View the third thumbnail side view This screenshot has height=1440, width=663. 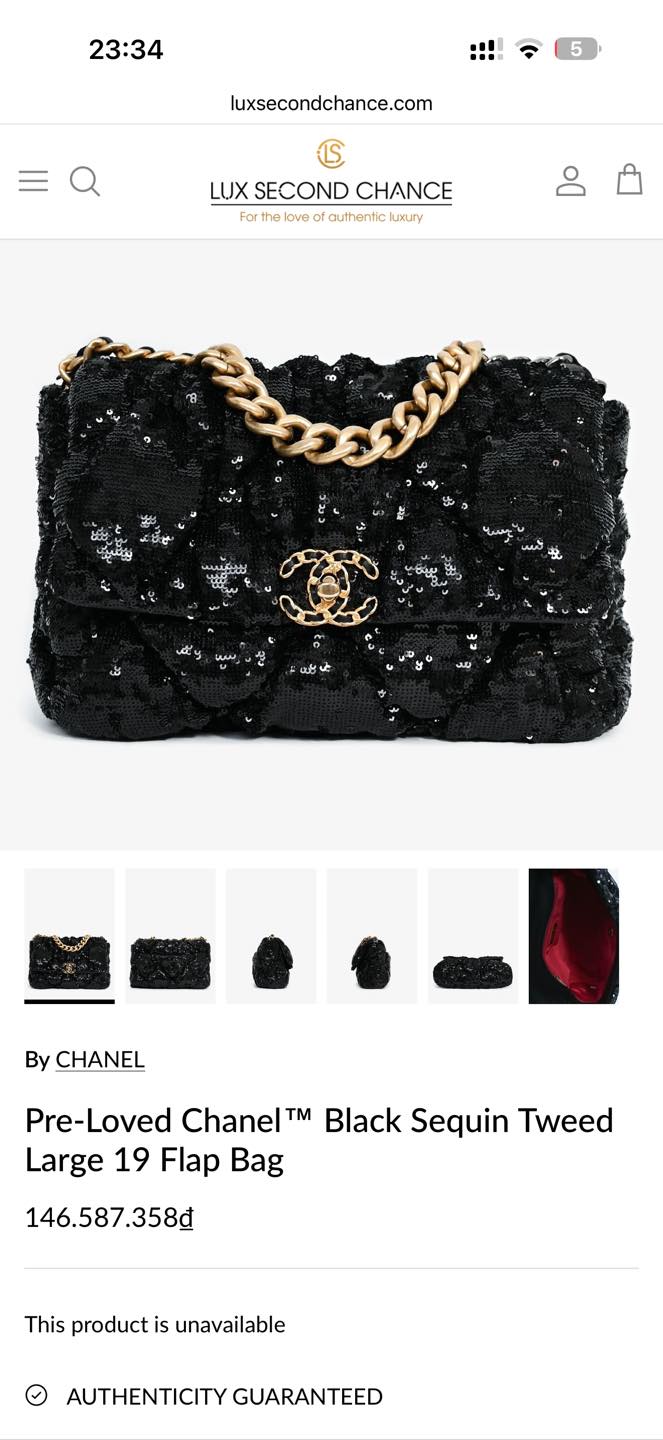[x=271, y=936]
